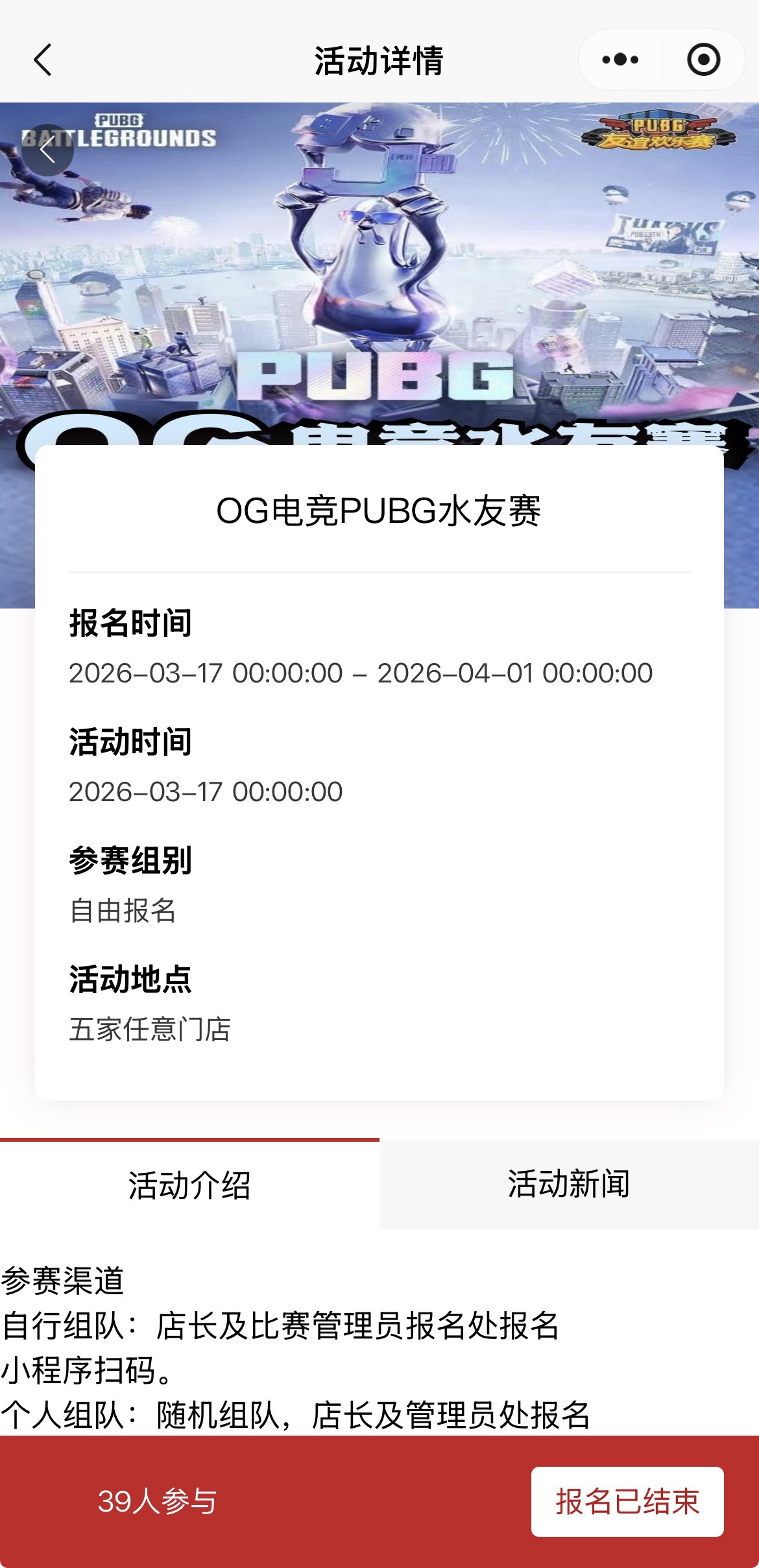
Task: Tap the round back arrow on banner
Action: 47,151
